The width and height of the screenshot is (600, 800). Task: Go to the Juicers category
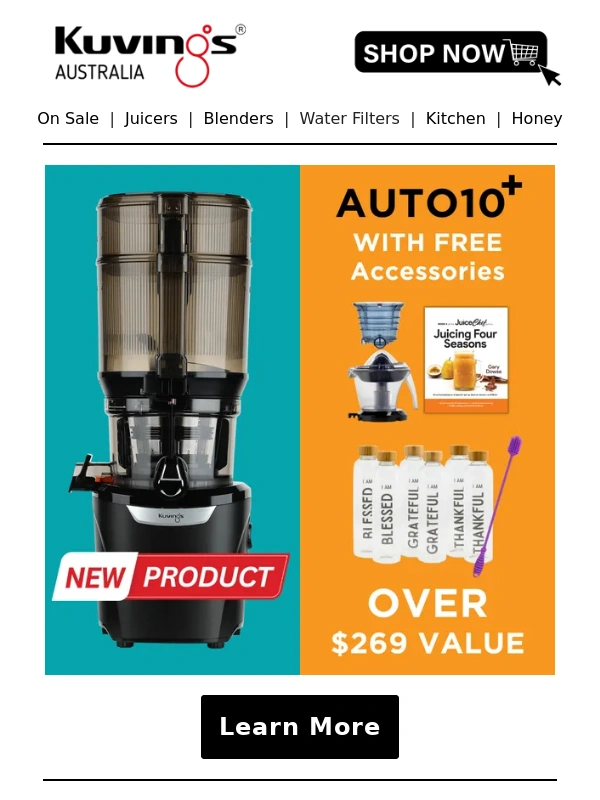tap(151, 118)
